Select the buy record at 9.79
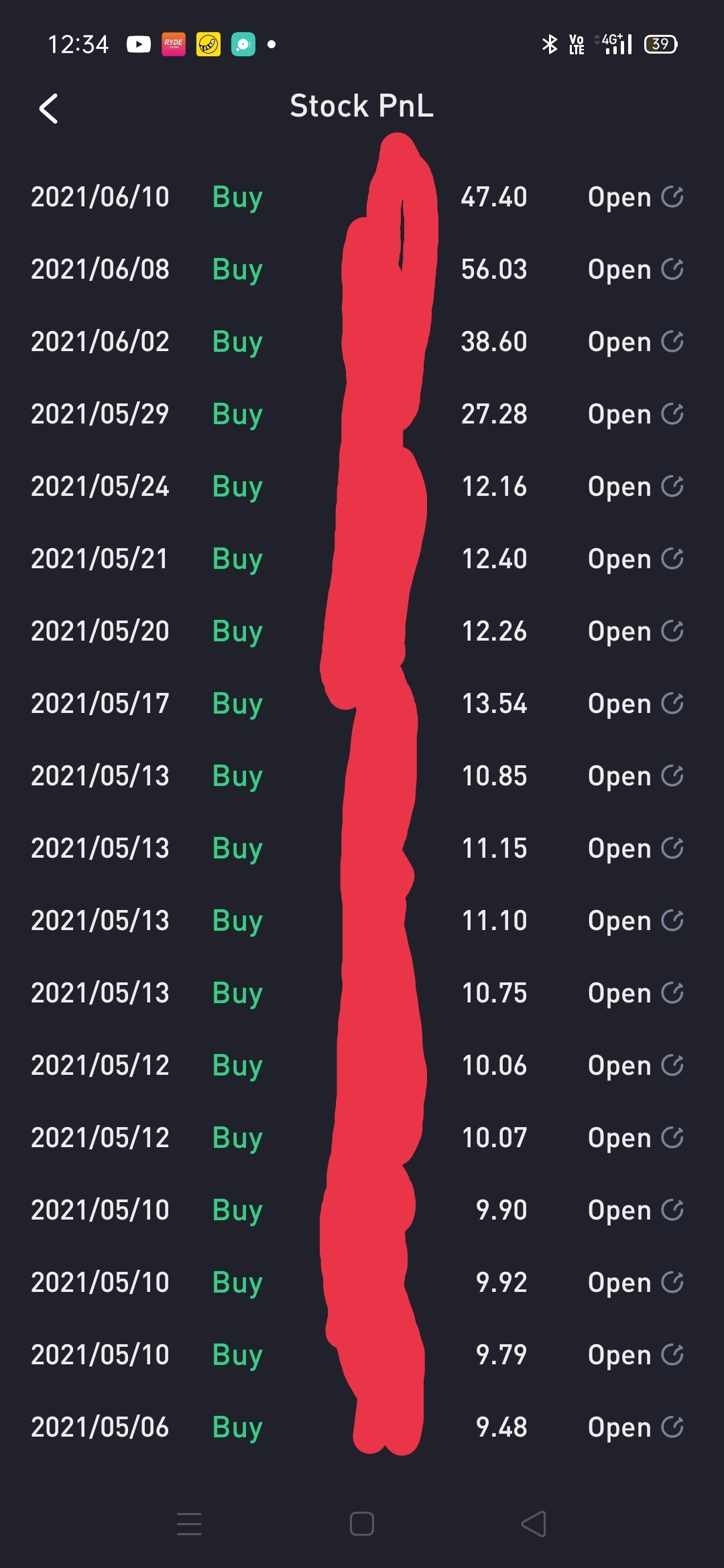Viewport: 724px width, 1568px height. coord(362,1355)
